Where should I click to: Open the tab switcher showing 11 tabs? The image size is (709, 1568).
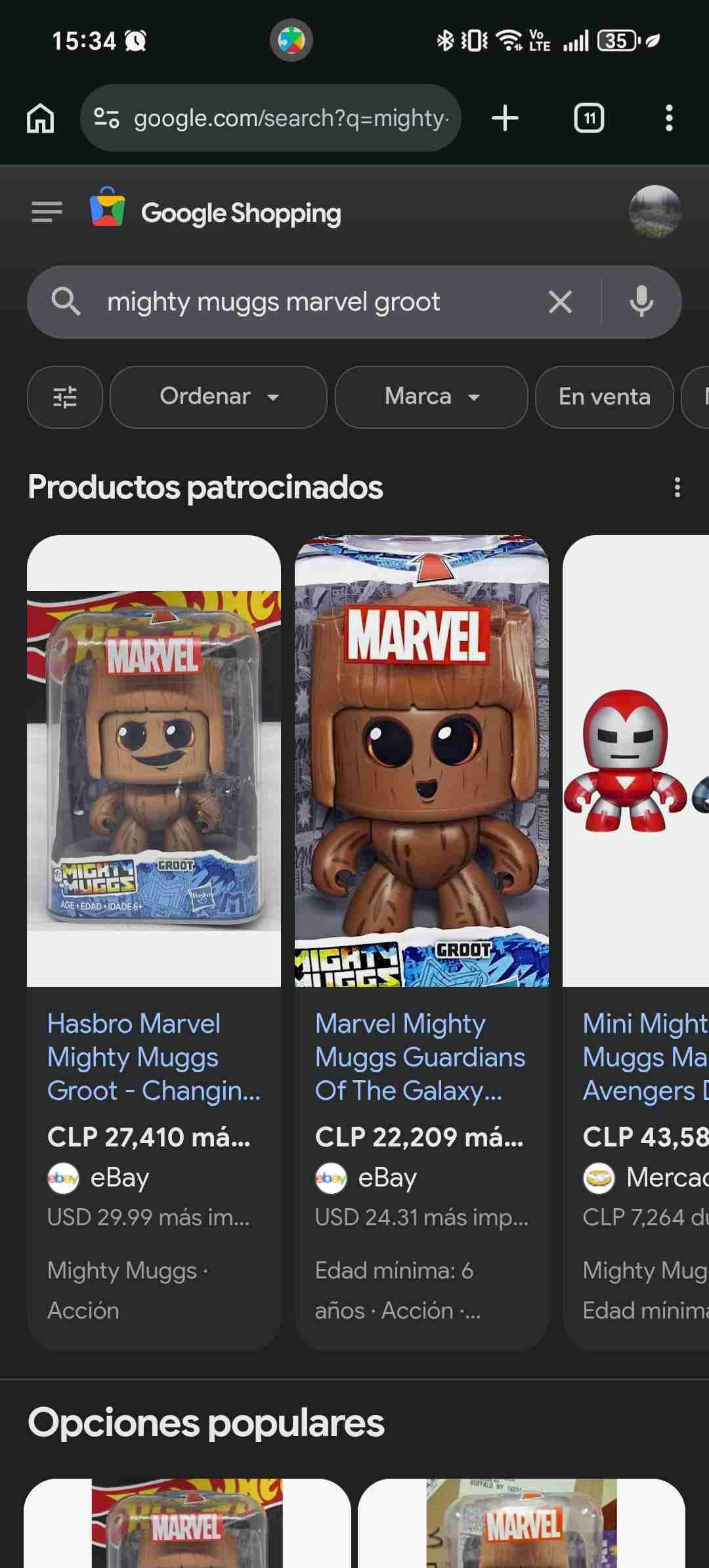pos(589,118)
